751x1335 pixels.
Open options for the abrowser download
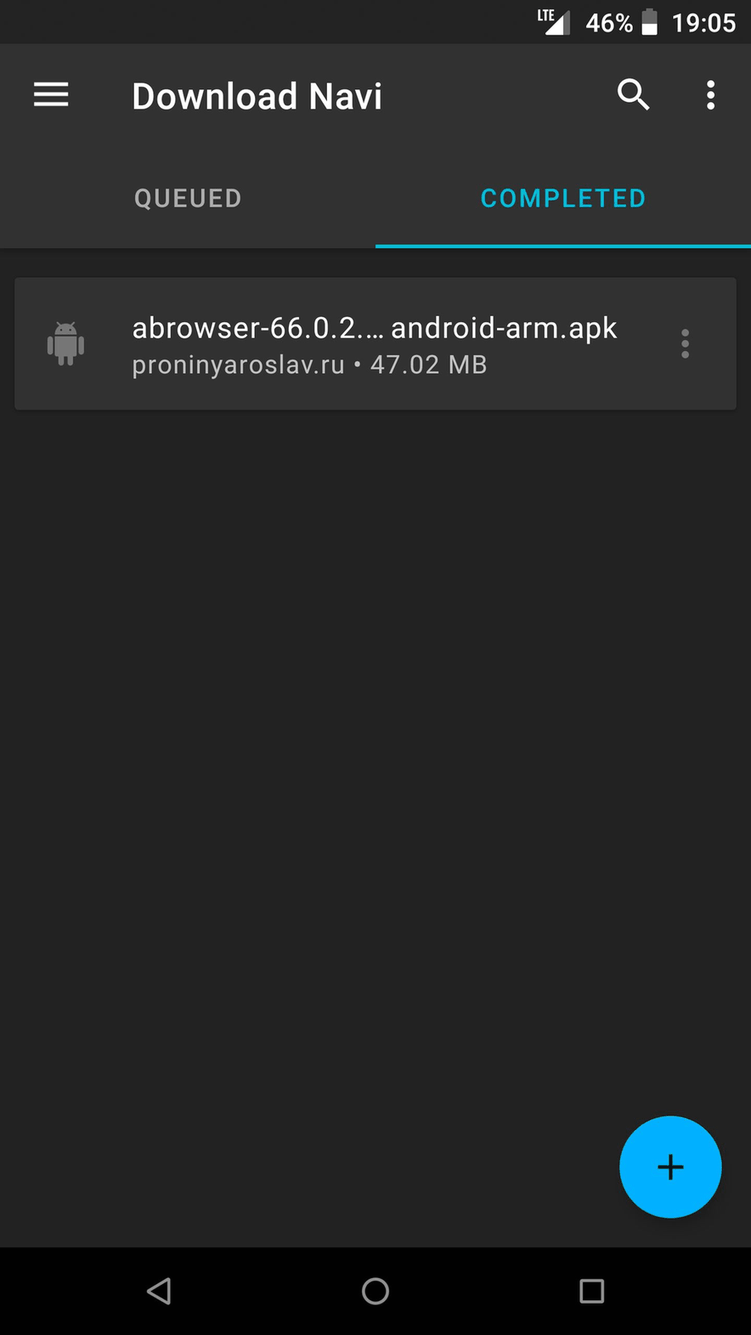(685, 343)
